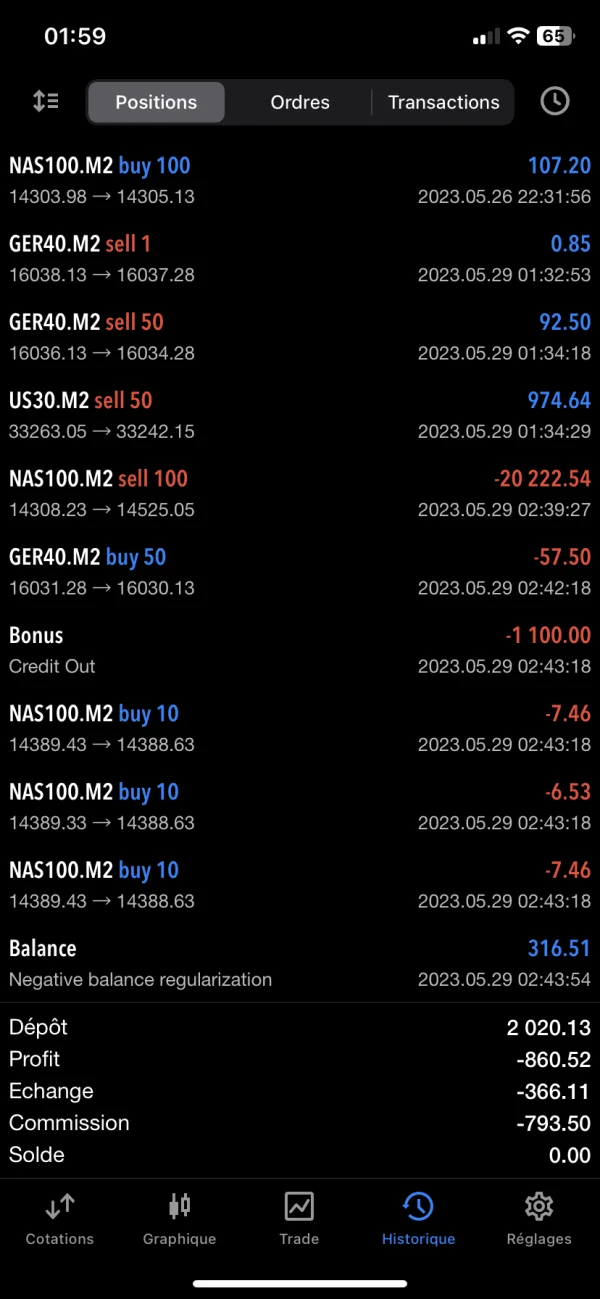Open the Bonus Credit Out entry
The image size is (600, 1299).
(x=300, y=650)
